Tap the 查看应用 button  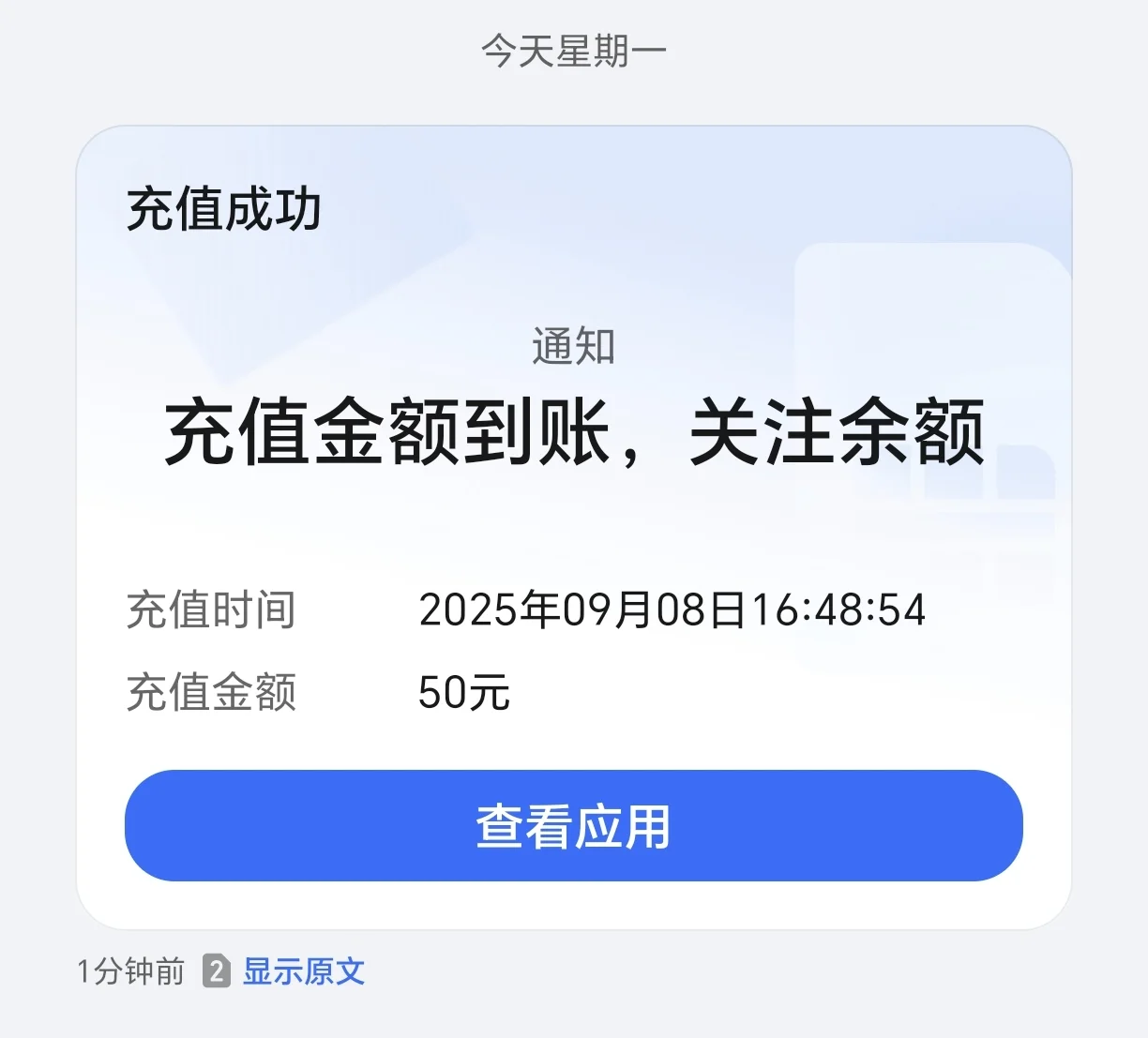pos(573,826)
